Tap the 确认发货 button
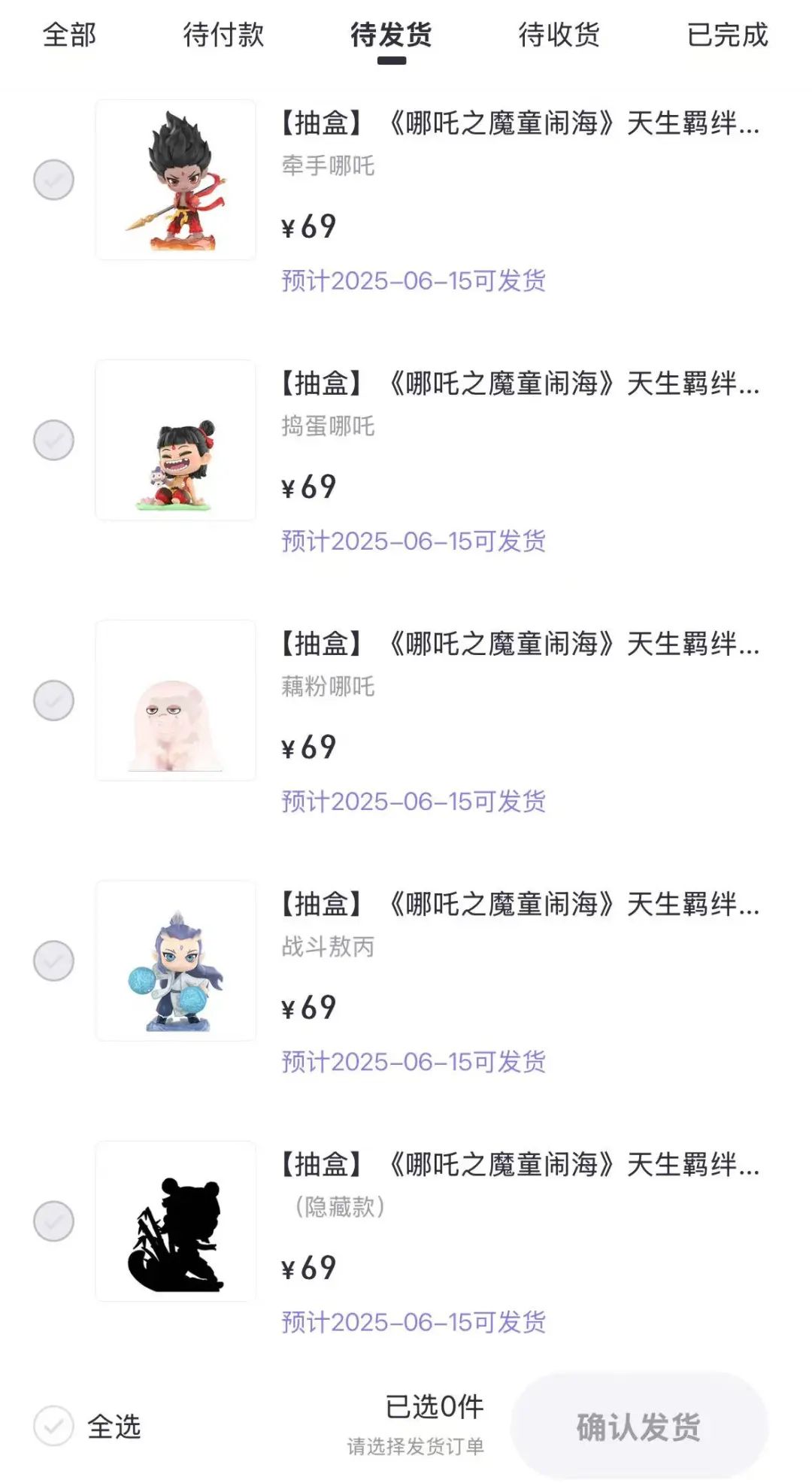812x1483 pixels. coord(639,1426)
